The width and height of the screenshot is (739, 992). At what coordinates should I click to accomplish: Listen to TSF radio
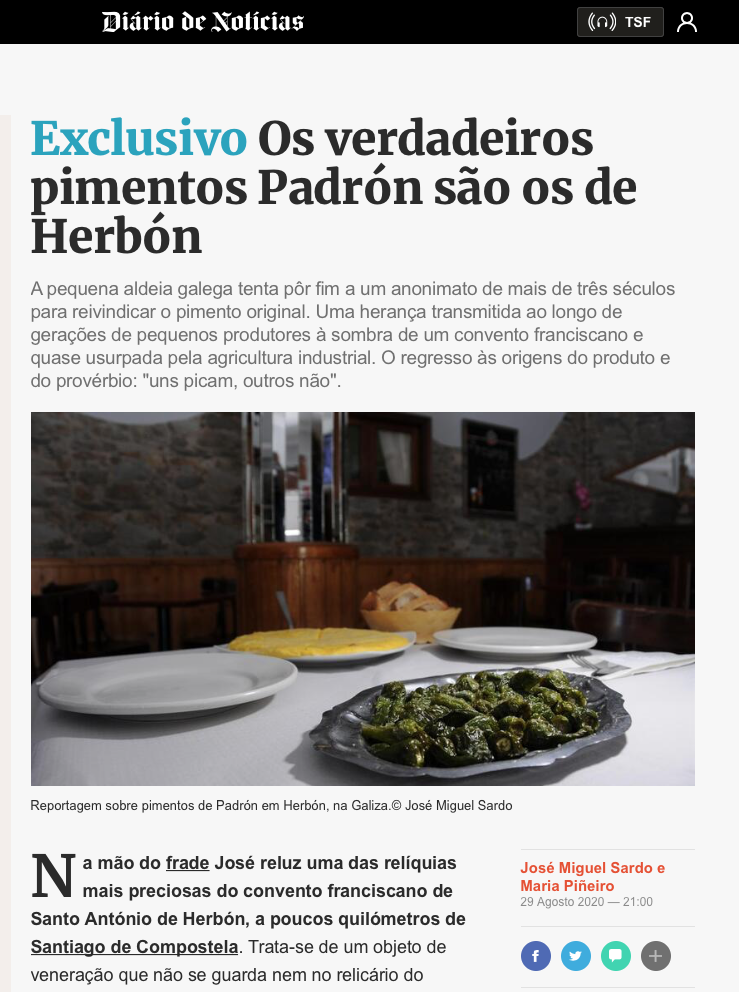[x=620, y=22]
